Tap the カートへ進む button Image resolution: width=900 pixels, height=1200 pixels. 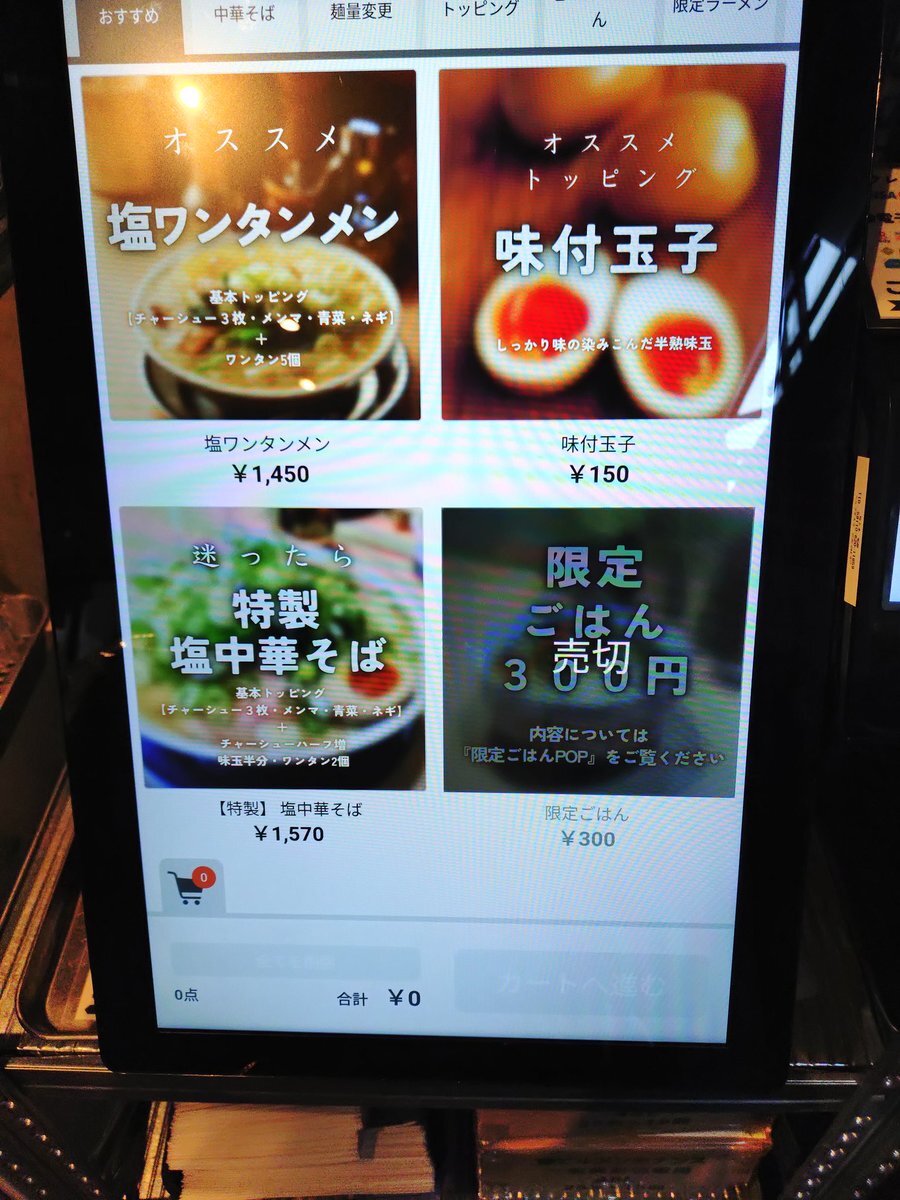coord(582,983)
